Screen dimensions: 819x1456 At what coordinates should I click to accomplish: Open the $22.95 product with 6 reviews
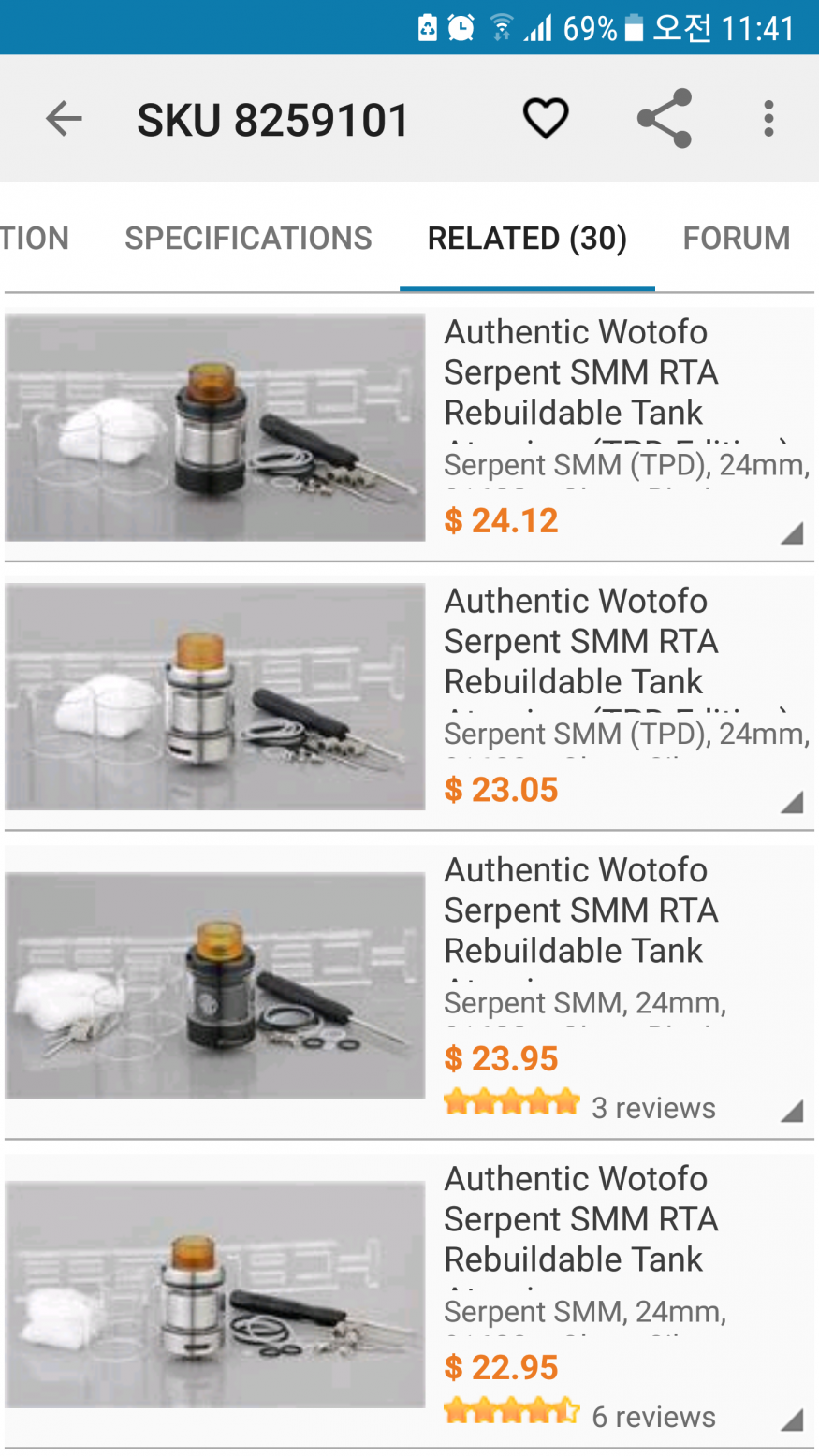point(409,1296)
